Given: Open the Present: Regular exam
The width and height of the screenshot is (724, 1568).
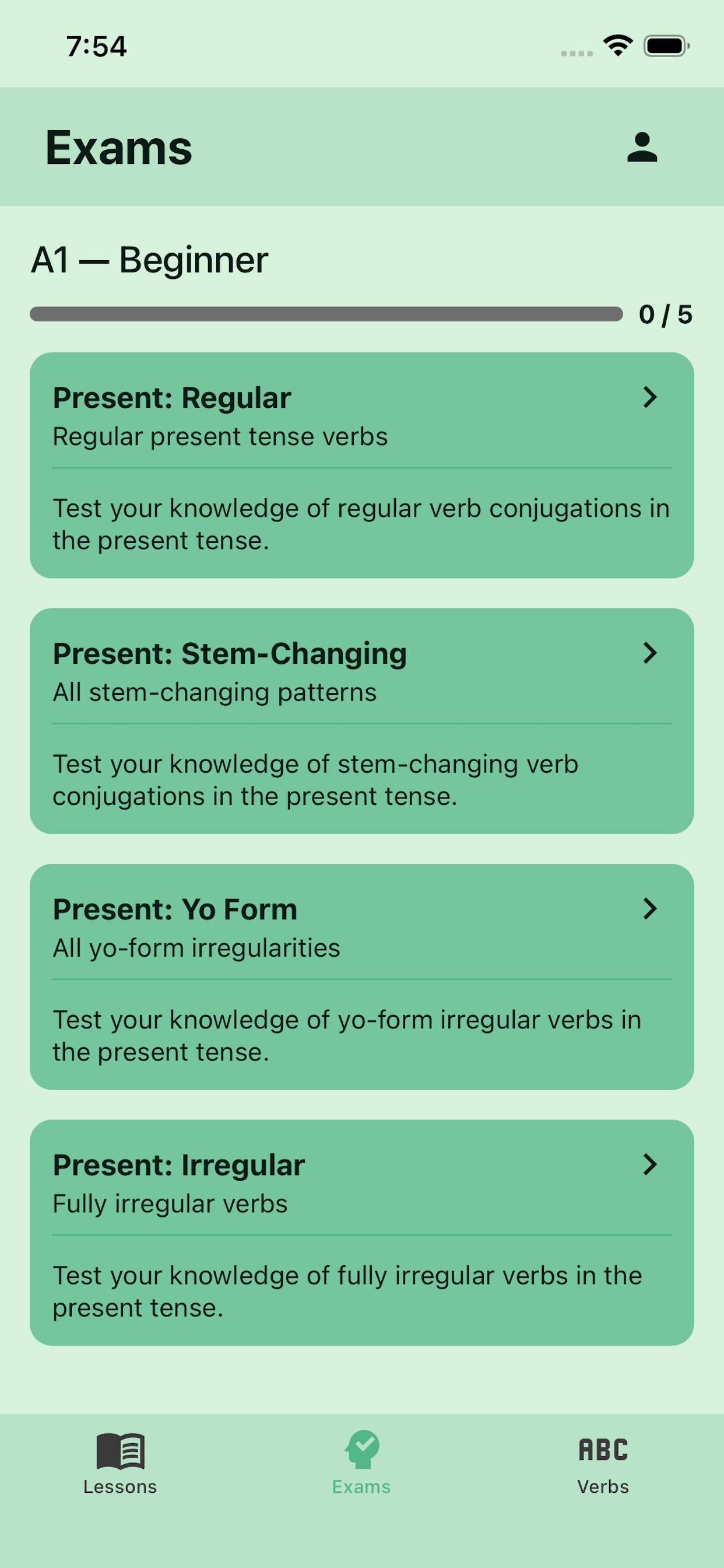Looking at the screenshot, I should point(362,465).
